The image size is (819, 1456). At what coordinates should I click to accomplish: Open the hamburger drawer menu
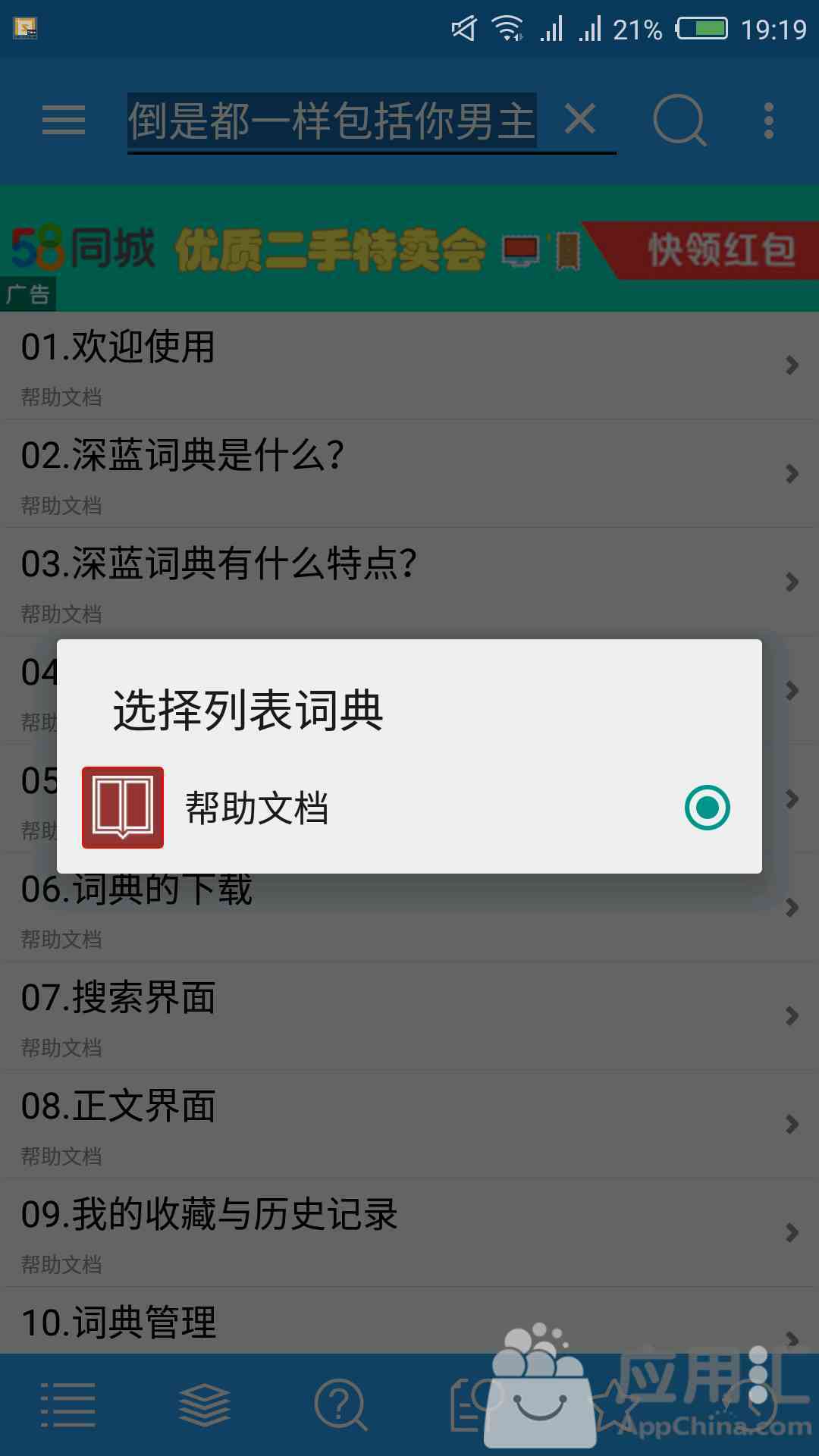[64, 121]
